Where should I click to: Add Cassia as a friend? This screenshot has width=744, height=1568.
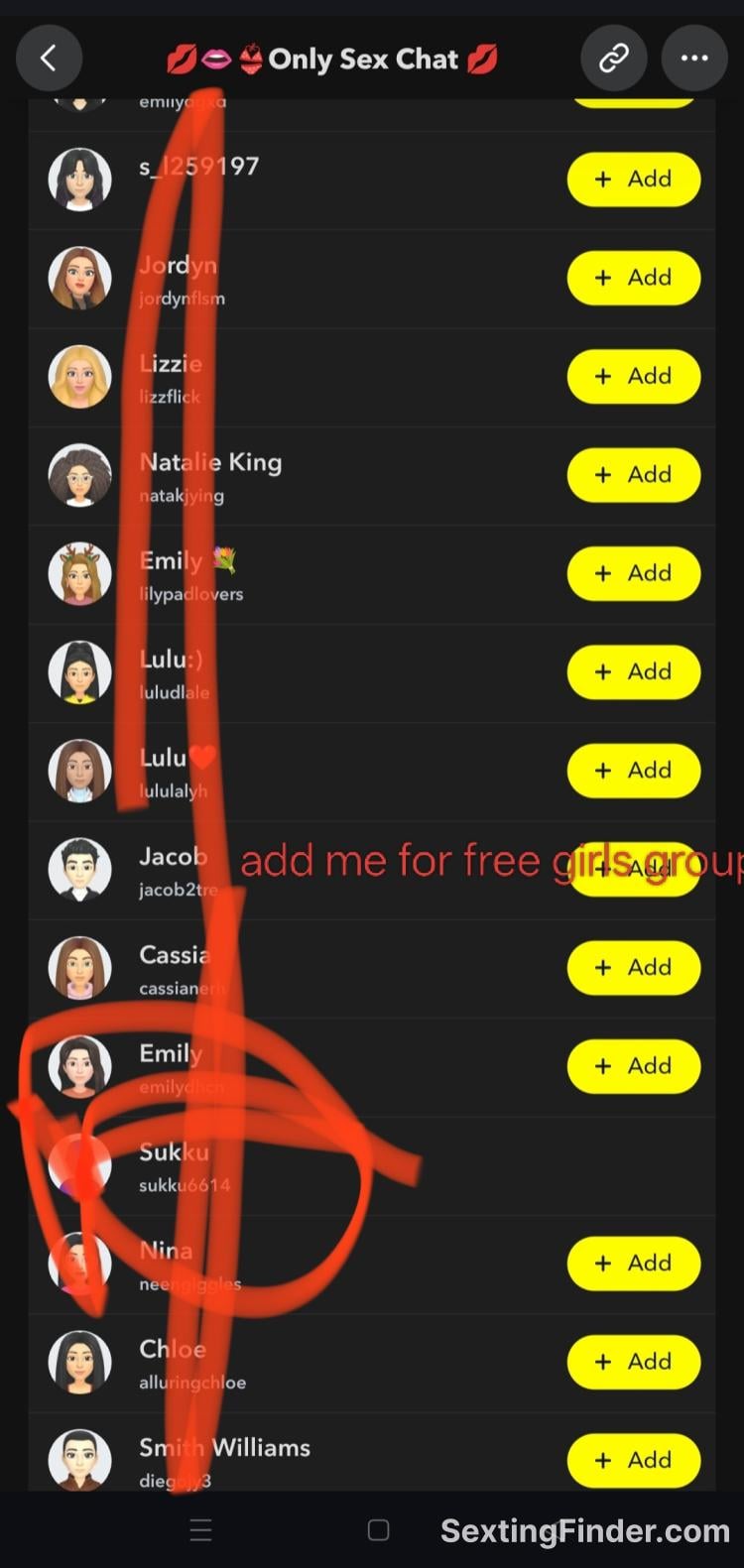(x=633, y=968)
